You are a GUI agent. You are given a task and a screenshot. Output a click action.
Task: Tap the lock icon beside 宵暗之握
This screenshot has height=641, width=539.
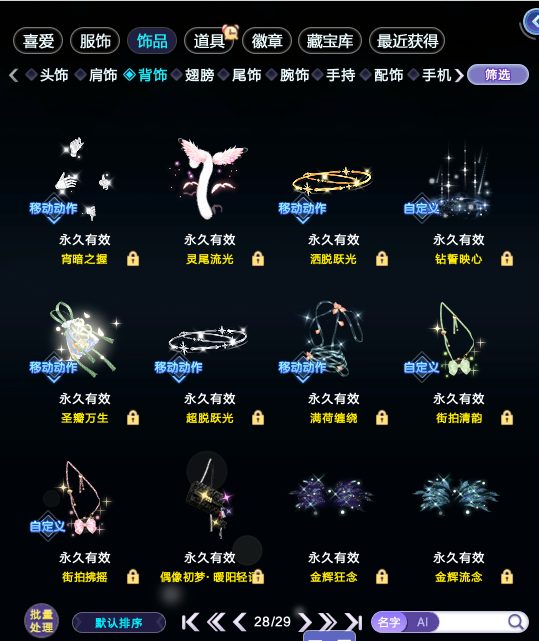pos(133,259)
